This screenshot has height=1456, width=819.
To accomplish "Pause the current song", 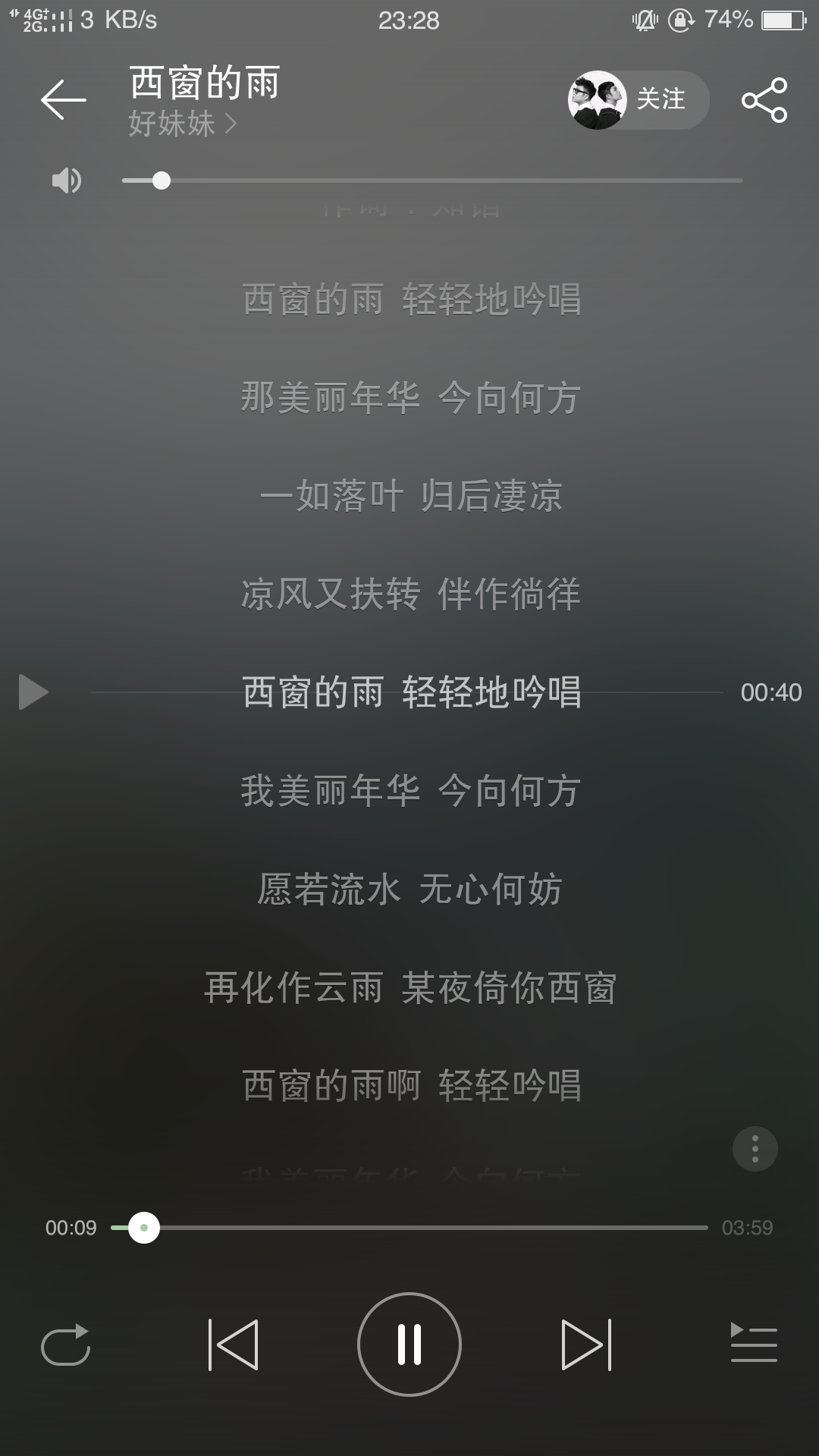I will 409,1345.
